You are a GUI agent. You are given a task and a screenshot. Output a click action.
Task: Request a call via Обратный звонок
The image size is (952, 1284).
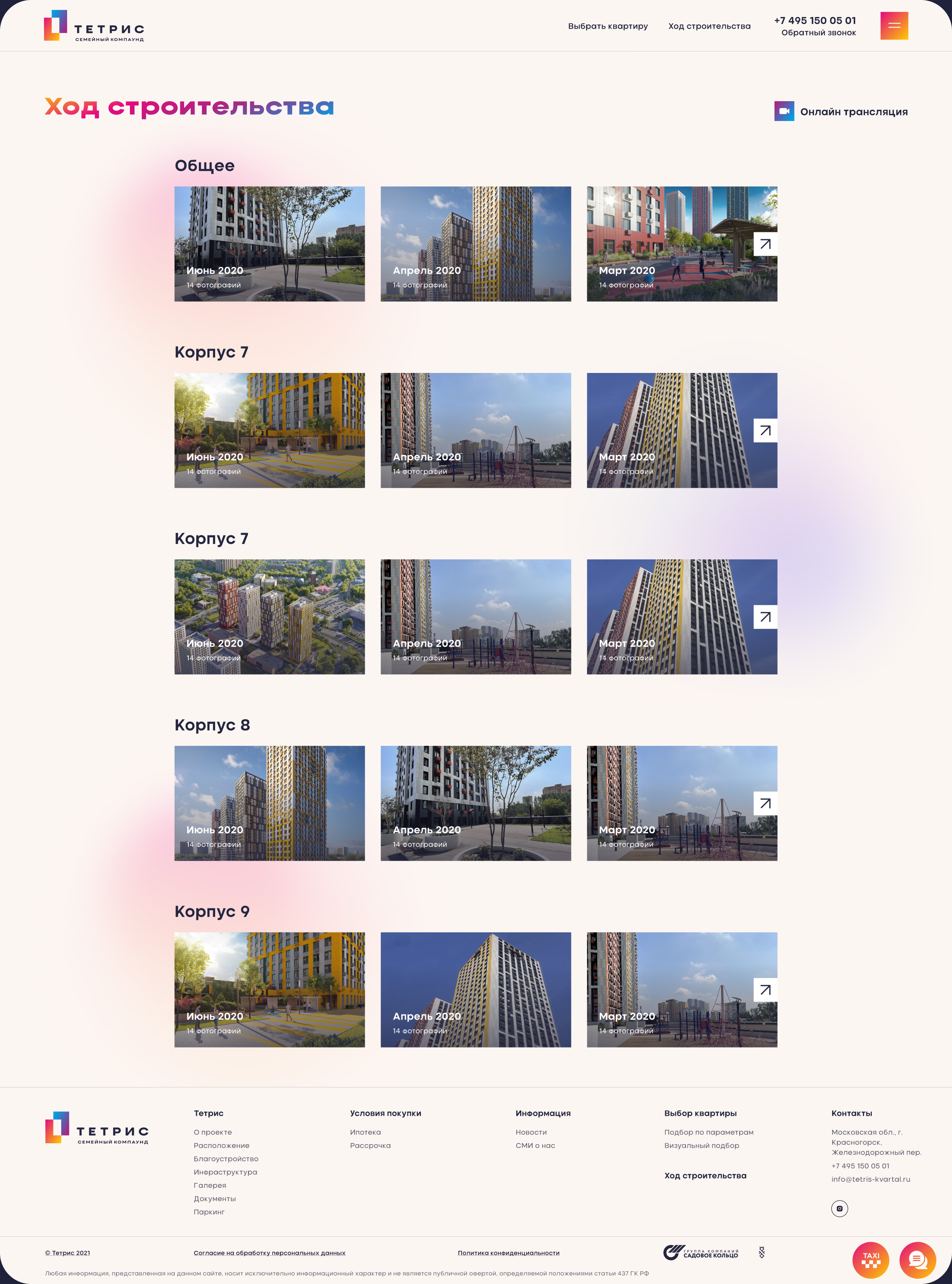tap(818, 33)
